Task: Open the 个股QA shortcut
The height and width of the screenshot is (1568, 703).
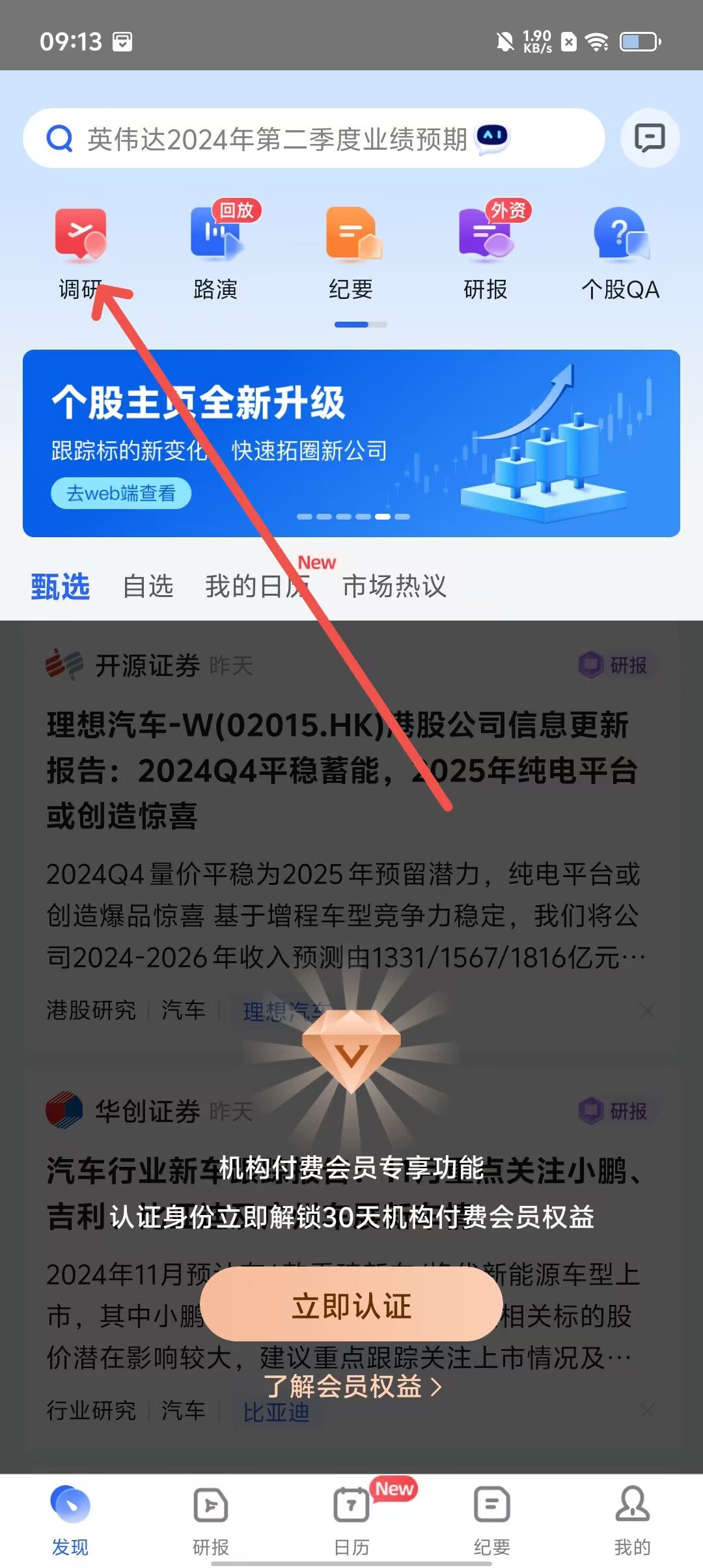Action: click(620, 251)
